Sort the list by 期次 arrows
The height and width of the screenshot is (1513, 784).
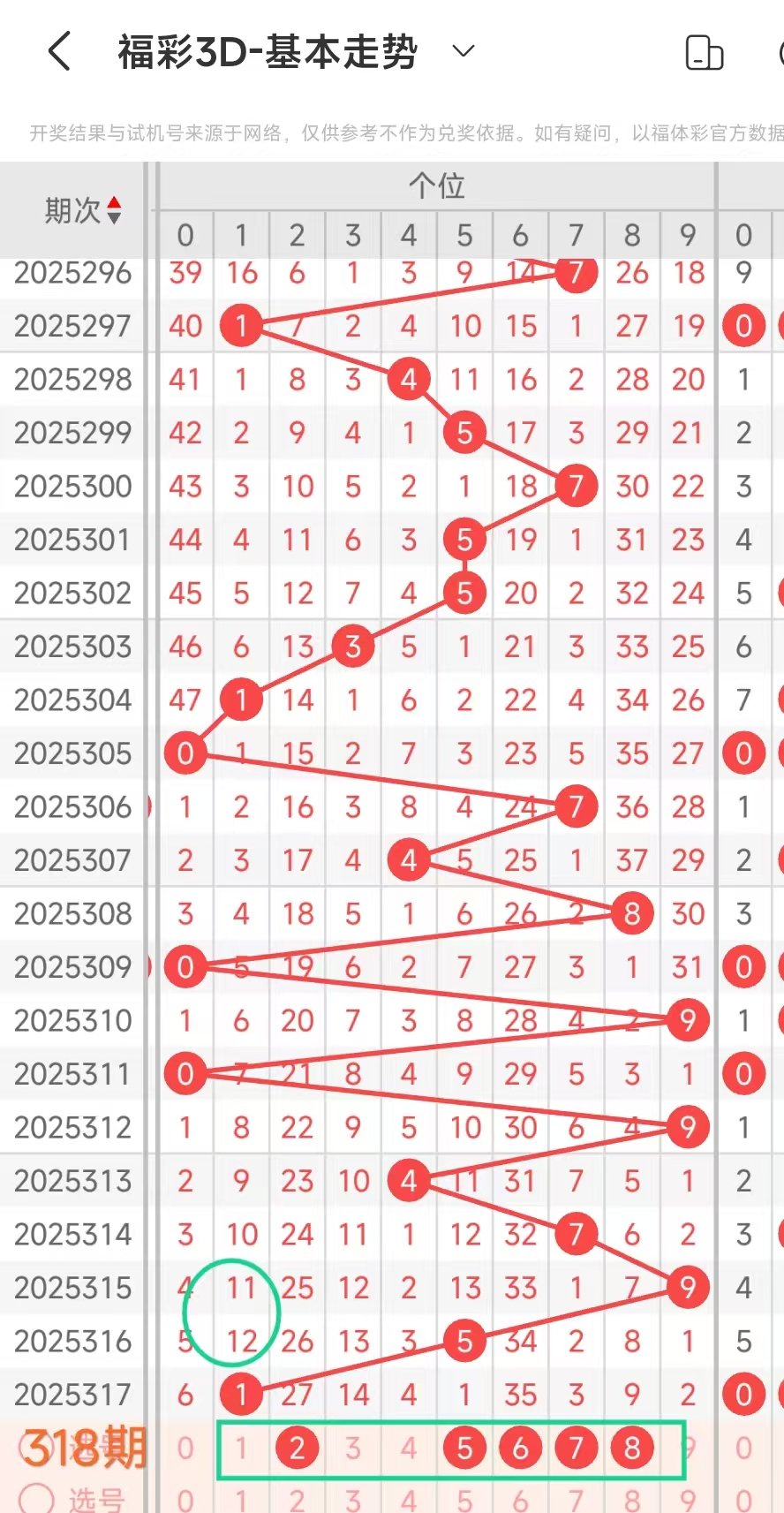click(114, 210)
